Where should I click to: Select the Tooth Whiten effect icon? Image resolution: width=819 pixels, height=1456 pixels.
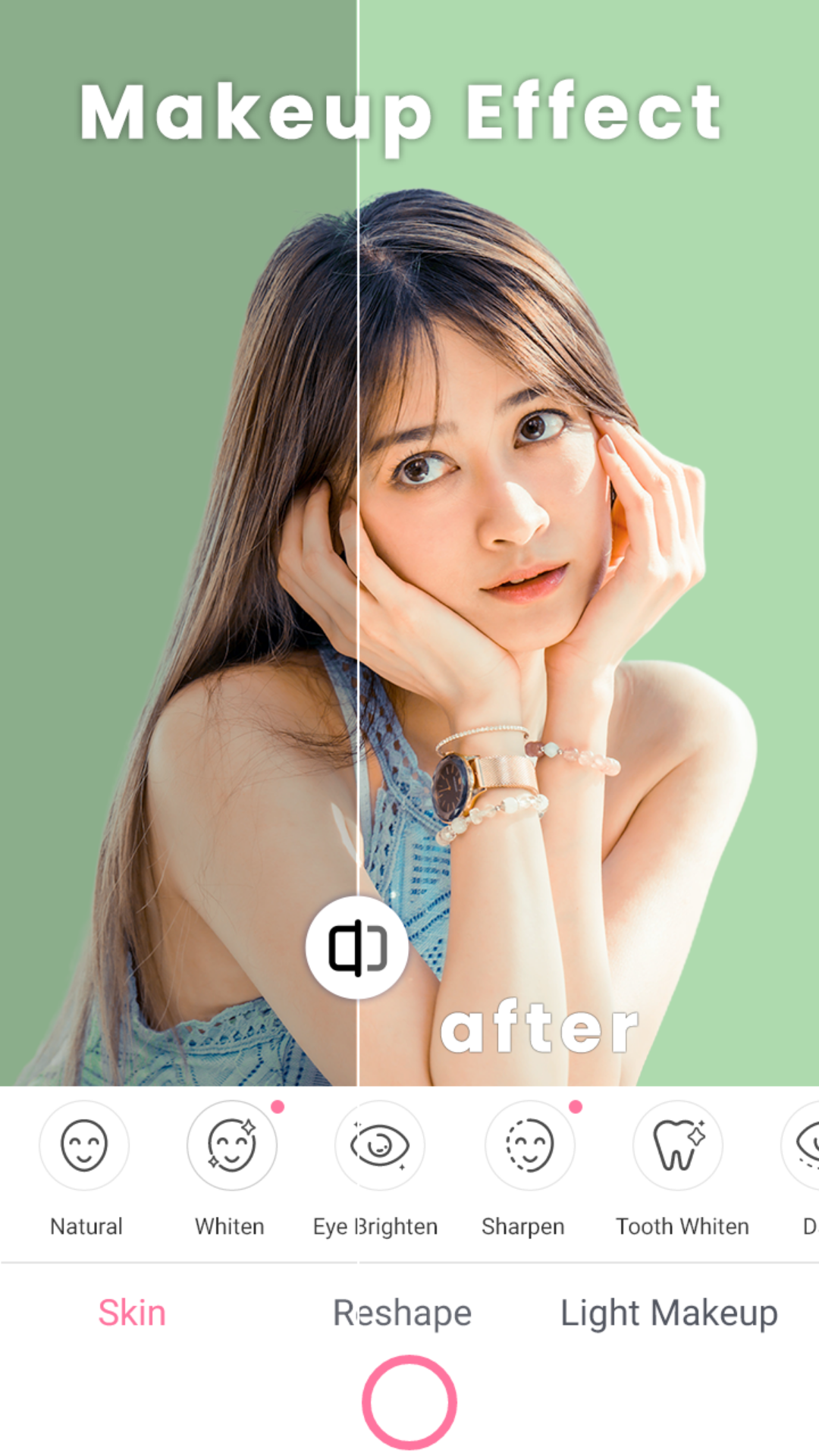(674, 1146)
